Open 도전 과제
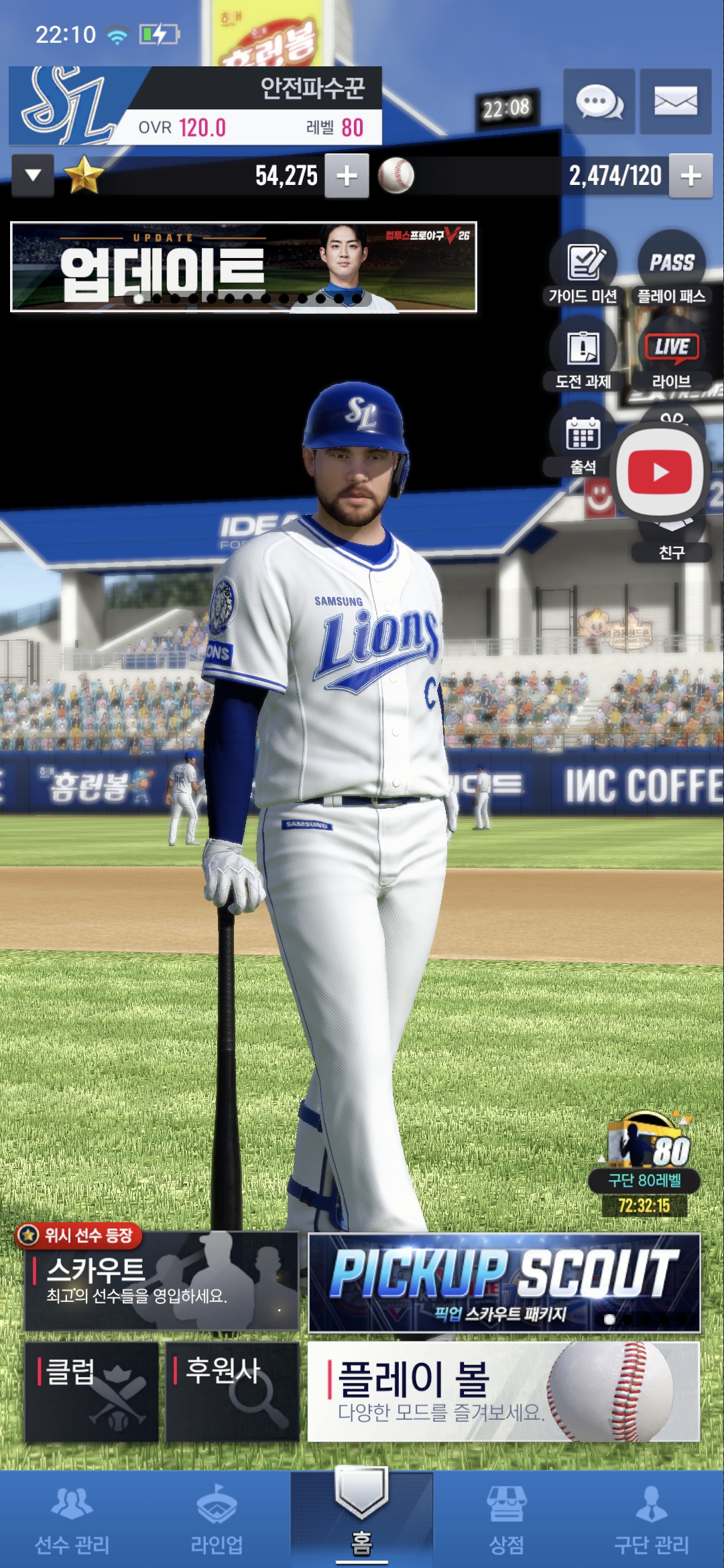724x1568 pixels. coord(583,354)
